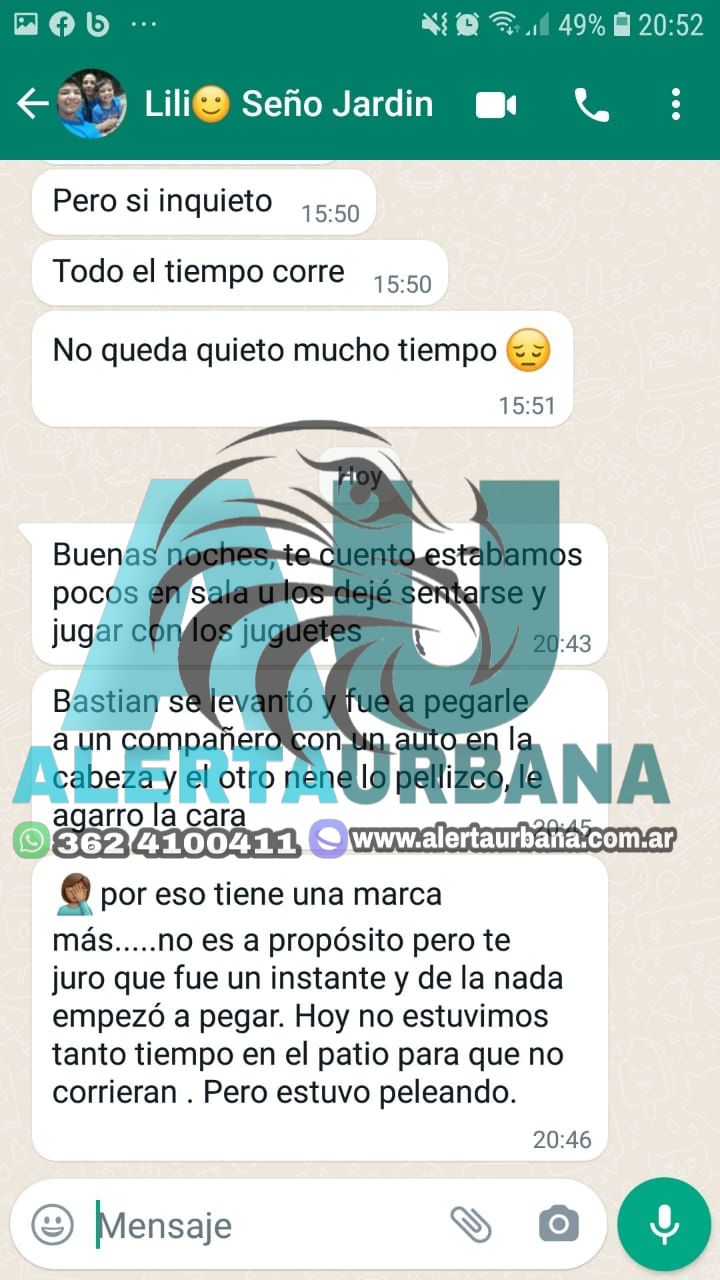Attach a file with the paperclip

point(470,1224)
